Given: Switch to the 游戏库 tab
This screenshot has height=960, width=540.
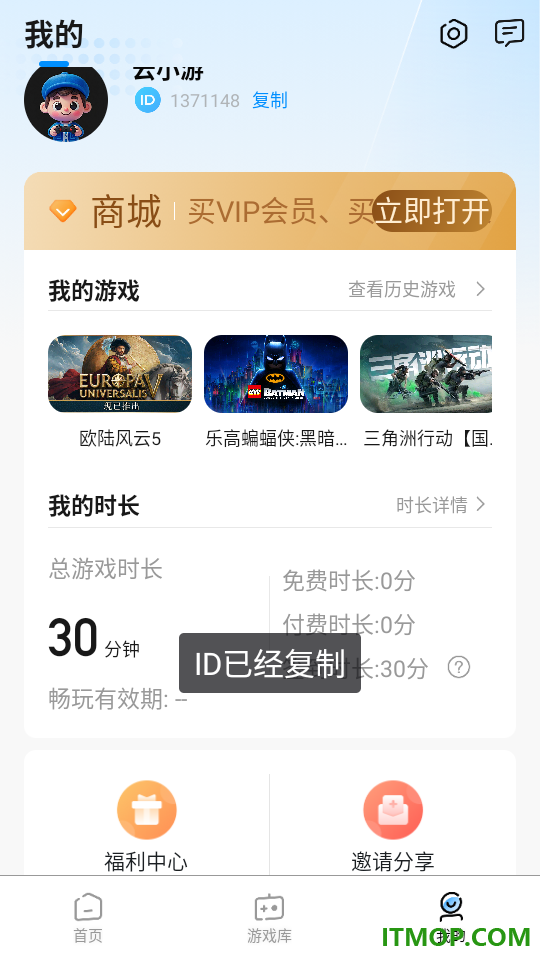Looking at the screenshot, I should tap(269, 918).
